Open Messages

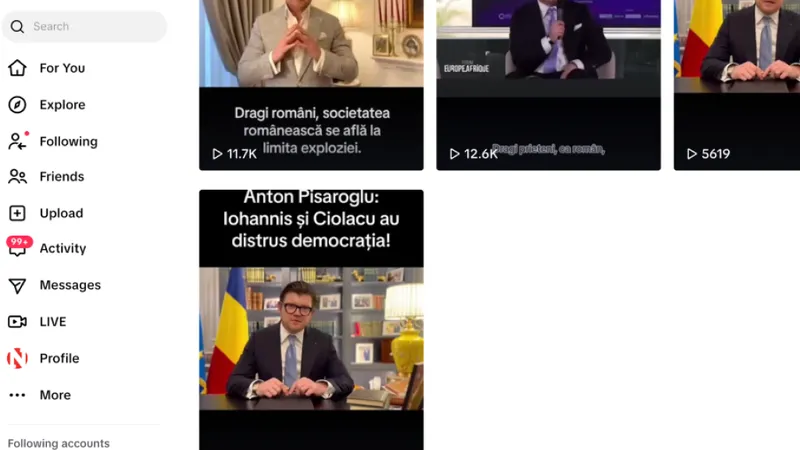coord(69,285)
